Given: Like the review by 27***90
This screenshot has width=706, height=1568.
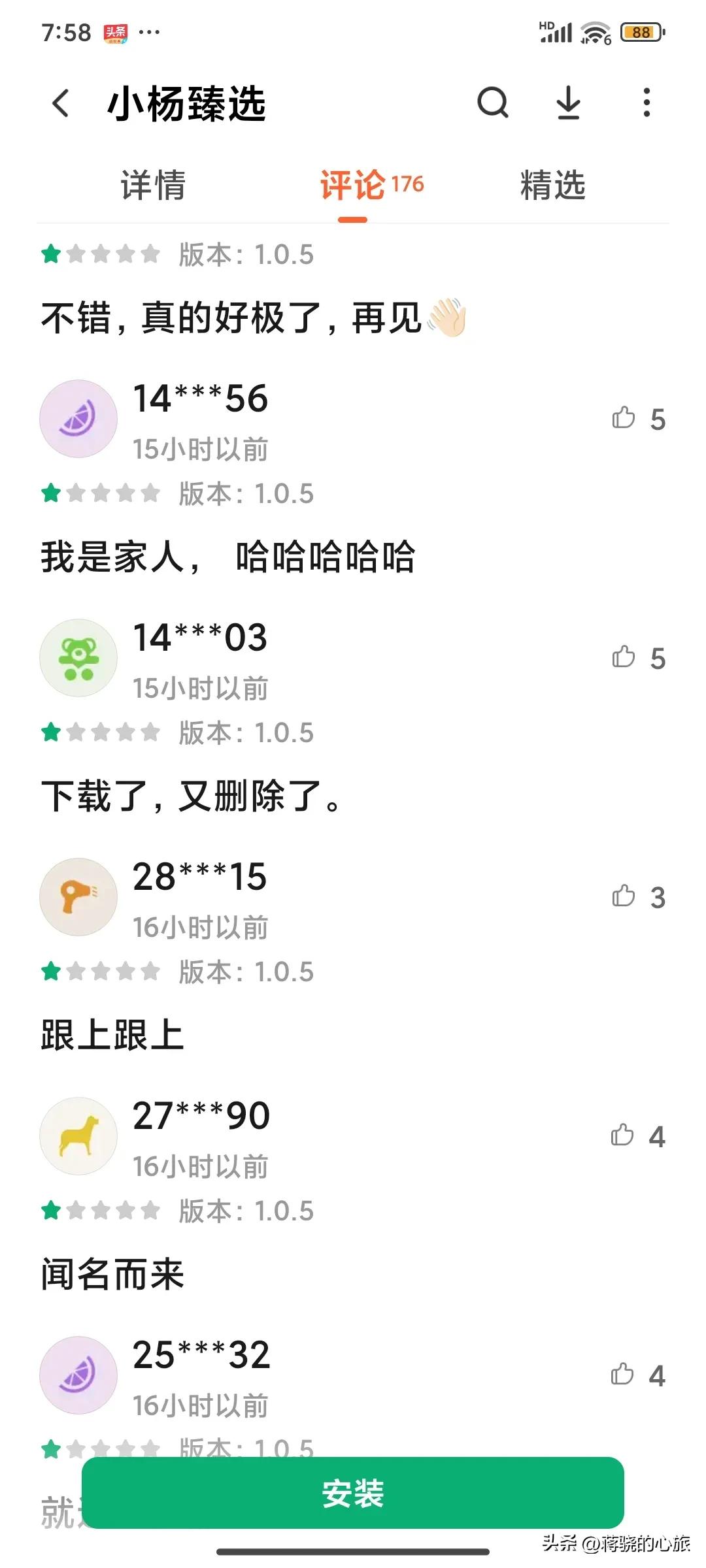Looking at the screenshot, I should coord(638,1136).
